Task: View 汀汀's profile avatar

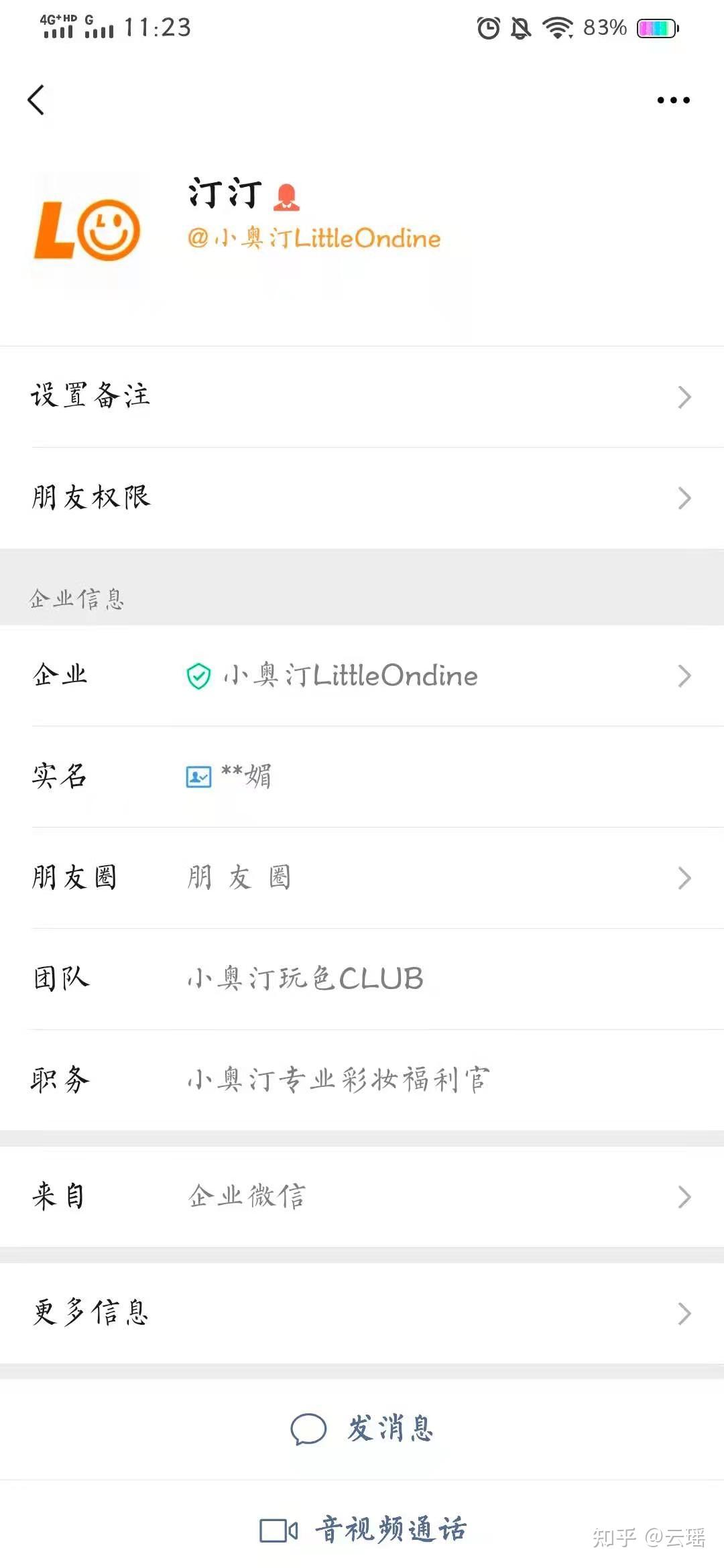Action: (87, 230)
